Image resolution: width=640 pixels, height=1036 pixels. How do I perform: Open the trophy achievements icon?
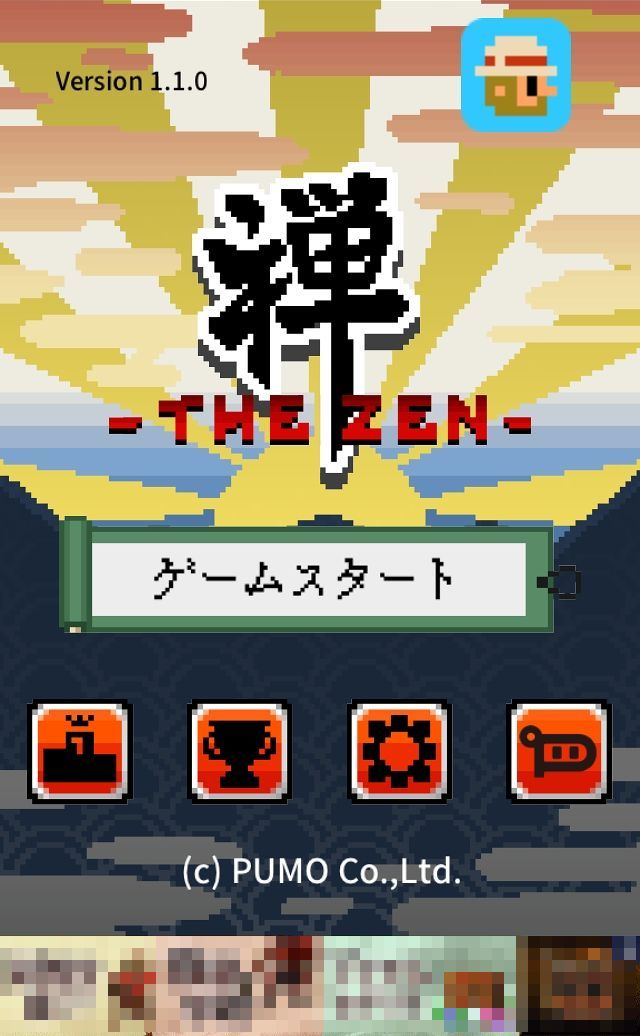239,751
